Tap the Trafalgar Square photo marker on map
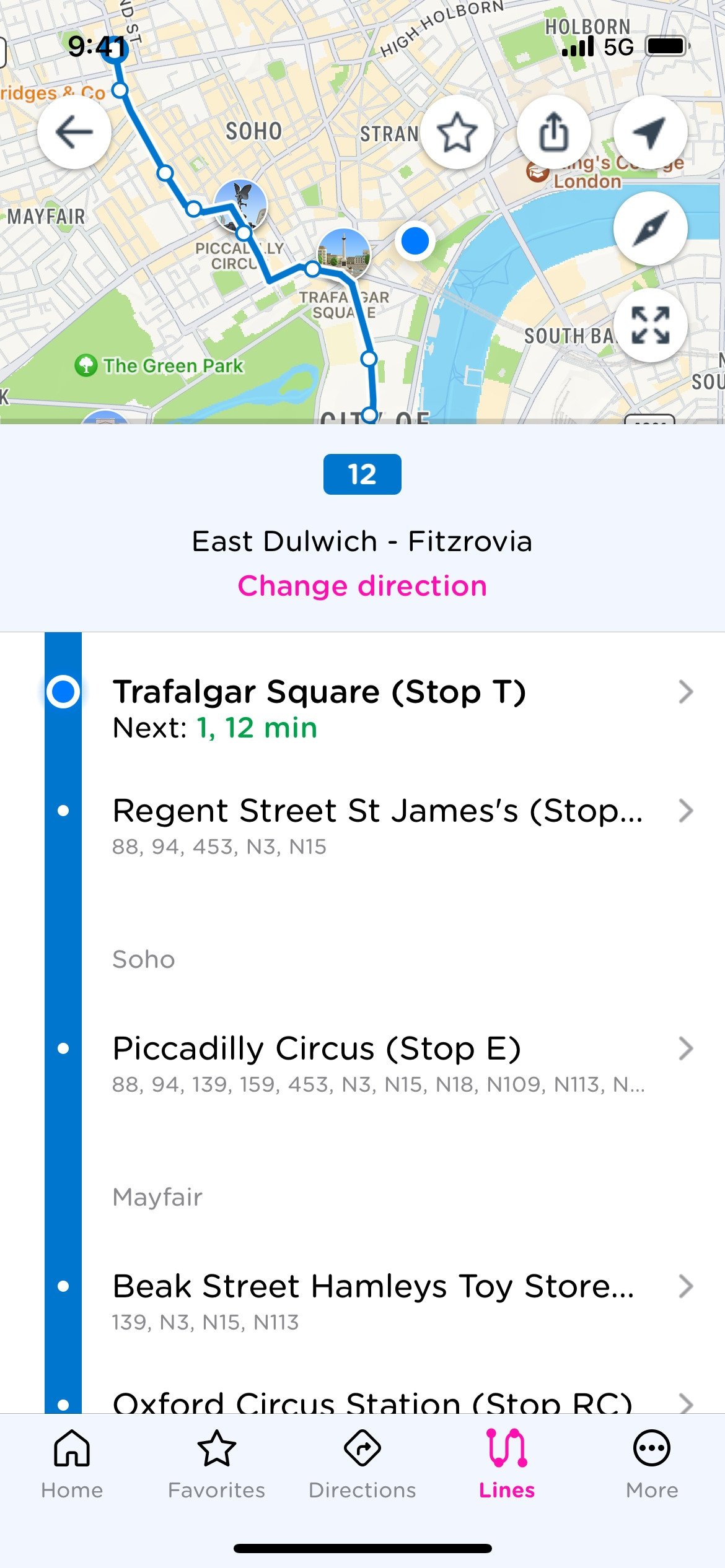This screenshot has width=725, height=1568. (x=344, y=255)
